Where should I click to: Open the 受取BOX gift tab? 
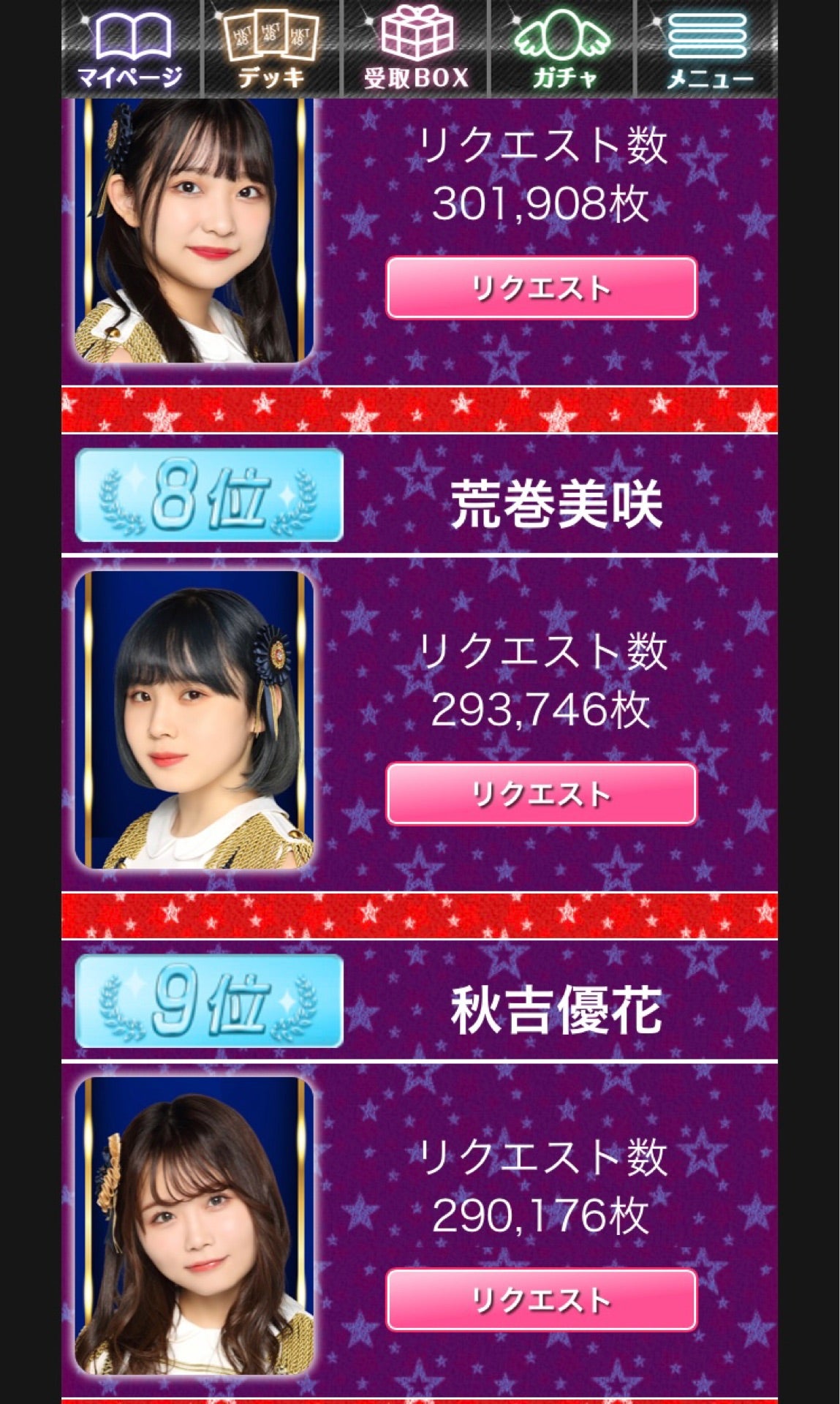416,49
